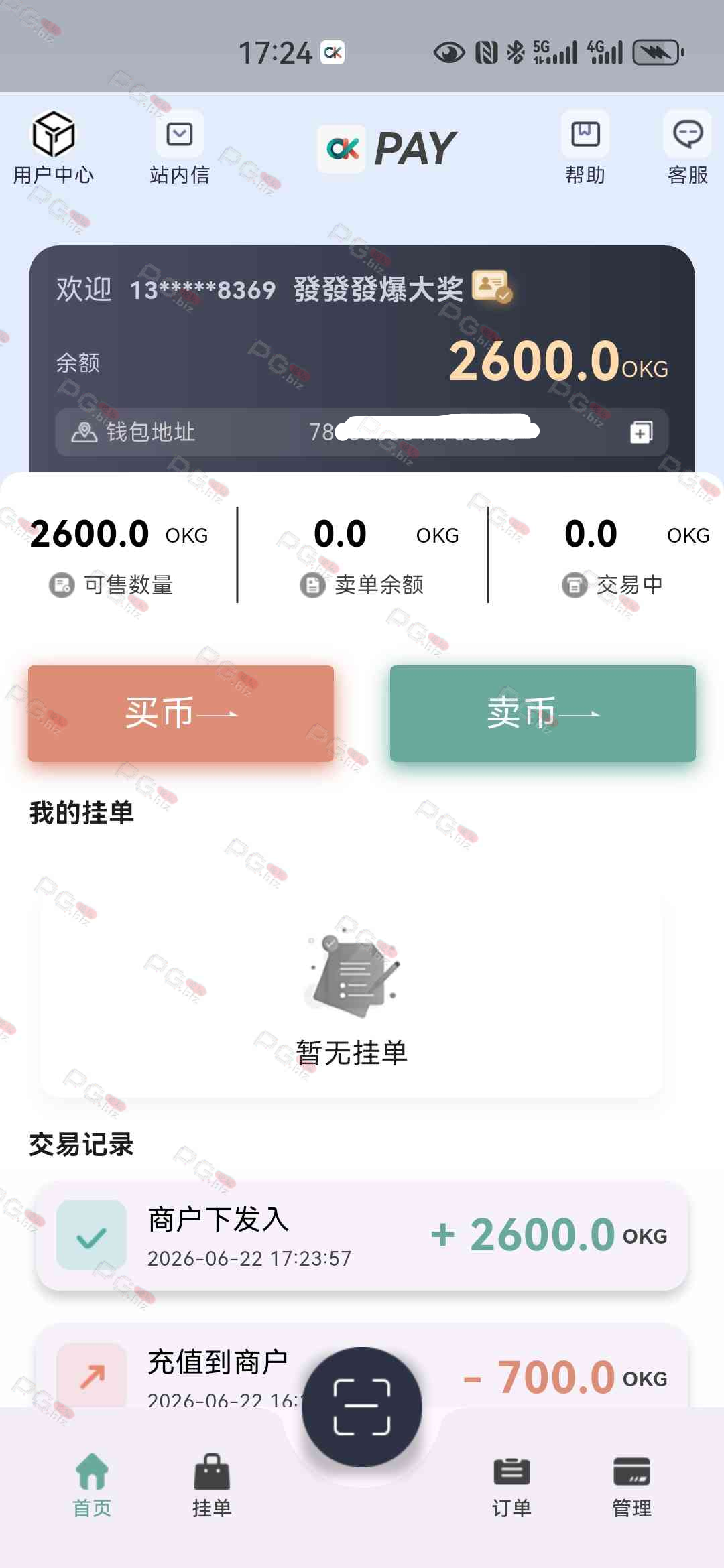Launch the QR scan button
Screen dimensions: 724x1568
pyautogui.click(x=362, y=1407)
